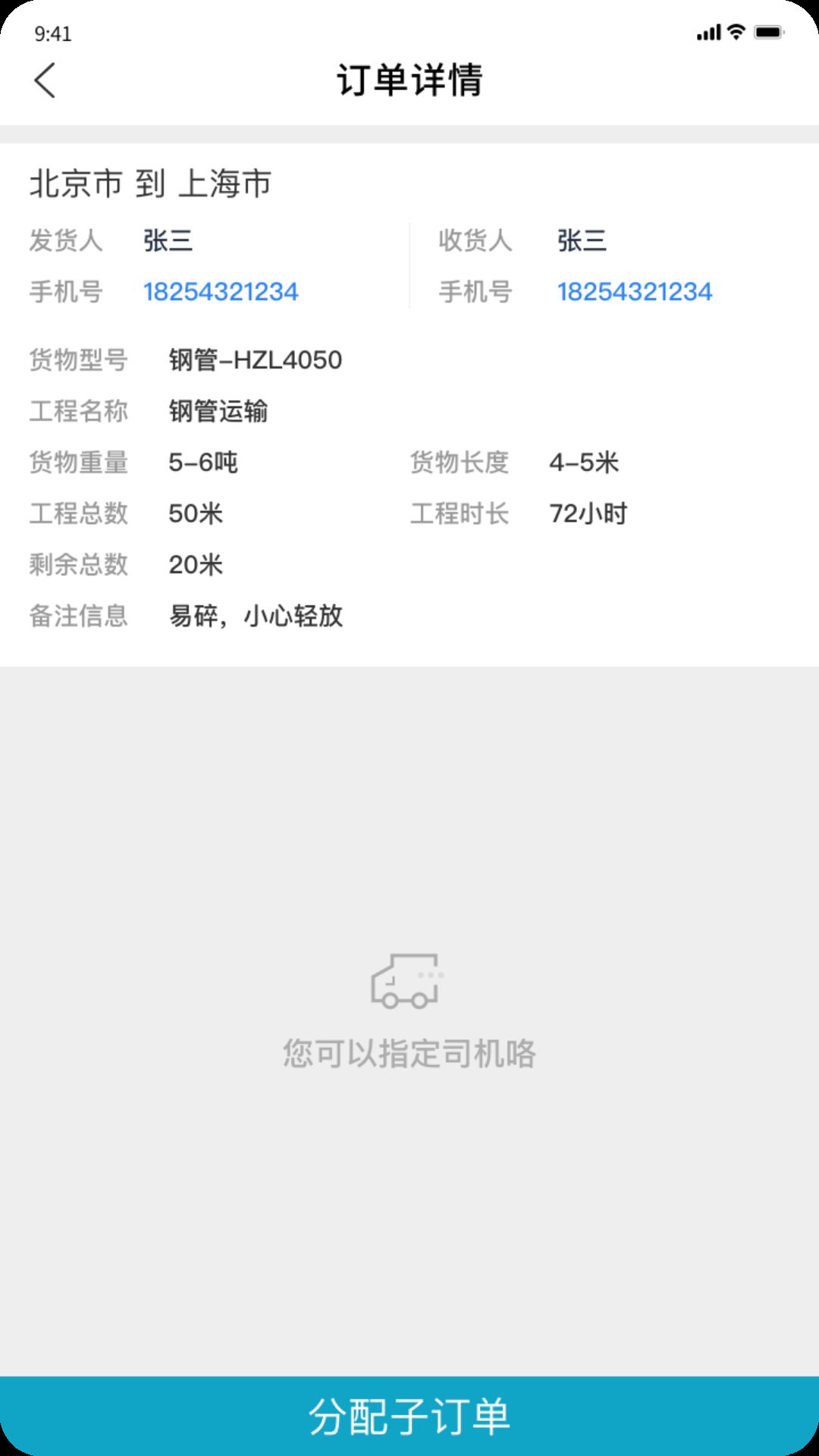
Task: Tap the 工程时长 72小时 value
Action: click(588, 513)
